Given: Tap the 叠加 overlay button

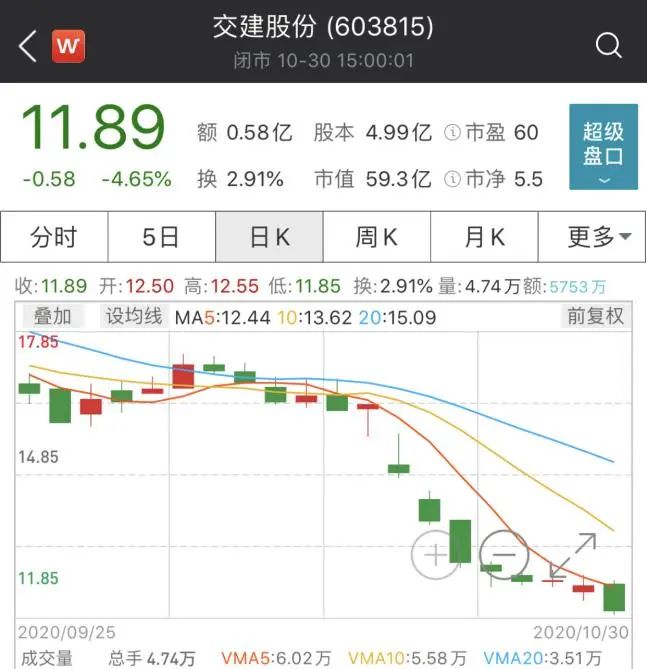Looking at the screenshot, I should tap(53, 317).
